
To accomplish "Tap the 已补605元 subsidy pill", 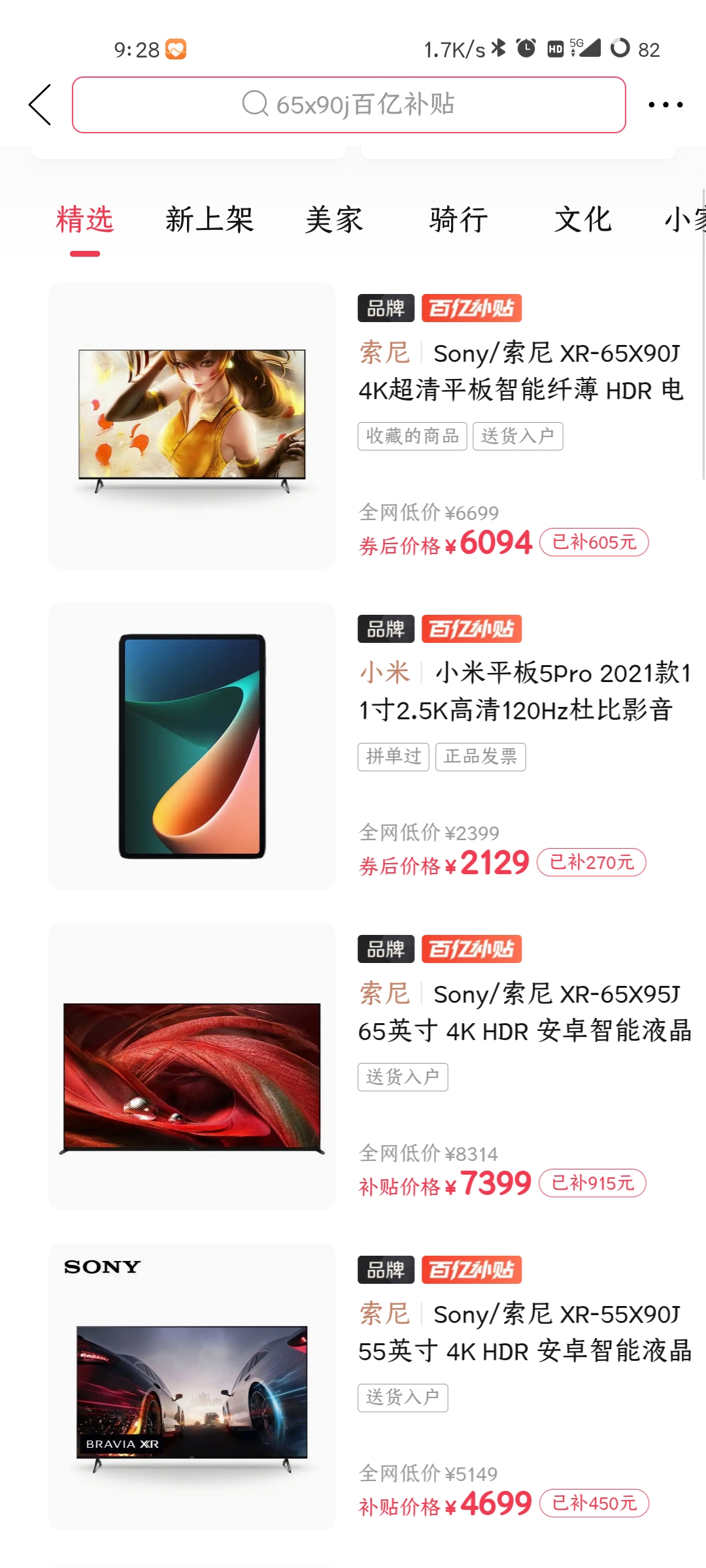I will 594,542.
